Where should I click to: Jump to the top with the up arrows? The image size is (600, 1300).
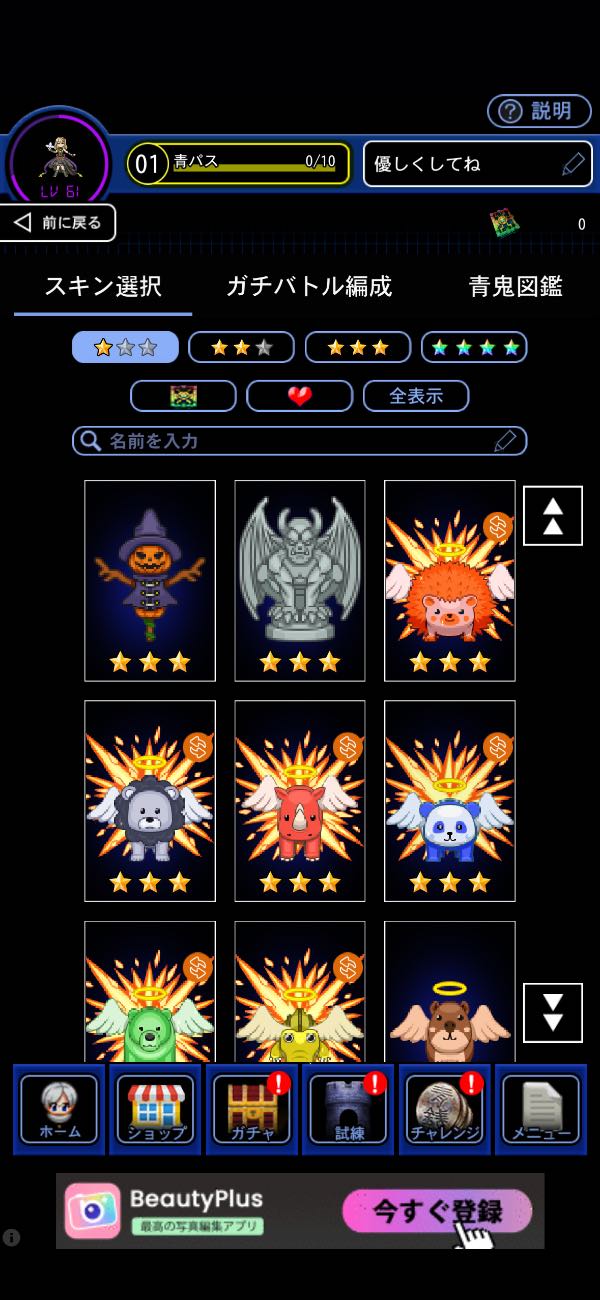coord(552,516)
